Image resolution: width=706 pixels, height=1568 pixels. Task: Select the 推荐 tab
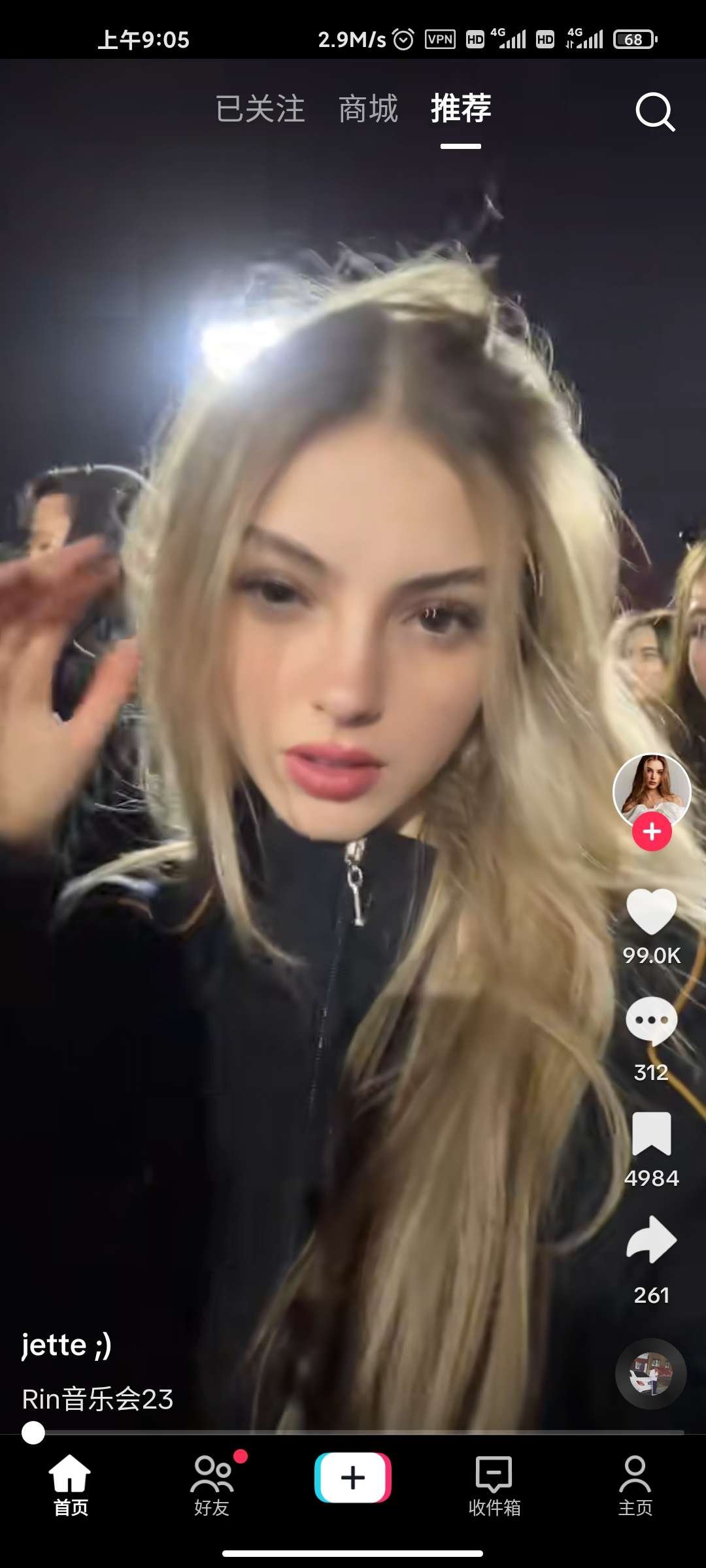461,109
